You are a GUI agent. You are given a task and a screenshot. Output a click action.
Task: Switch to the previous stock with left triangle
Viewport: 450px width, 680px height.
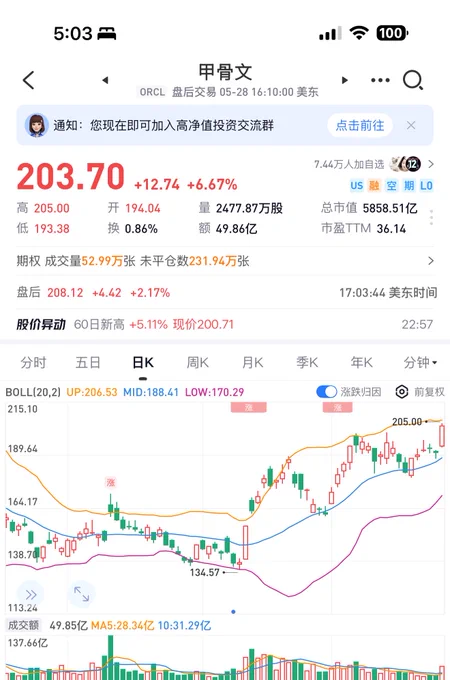pos(105,80)
